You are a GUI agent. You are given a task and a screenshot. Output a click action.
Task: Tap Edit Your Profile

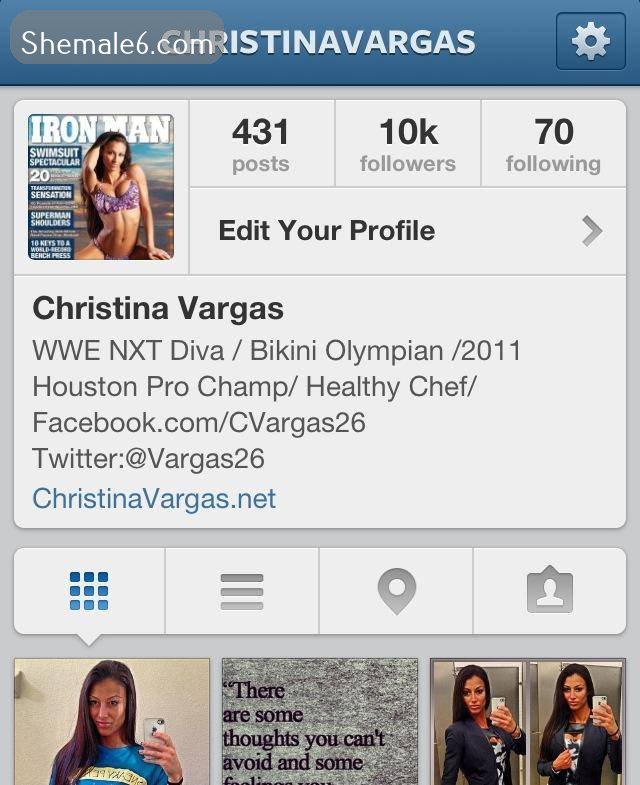407,231
